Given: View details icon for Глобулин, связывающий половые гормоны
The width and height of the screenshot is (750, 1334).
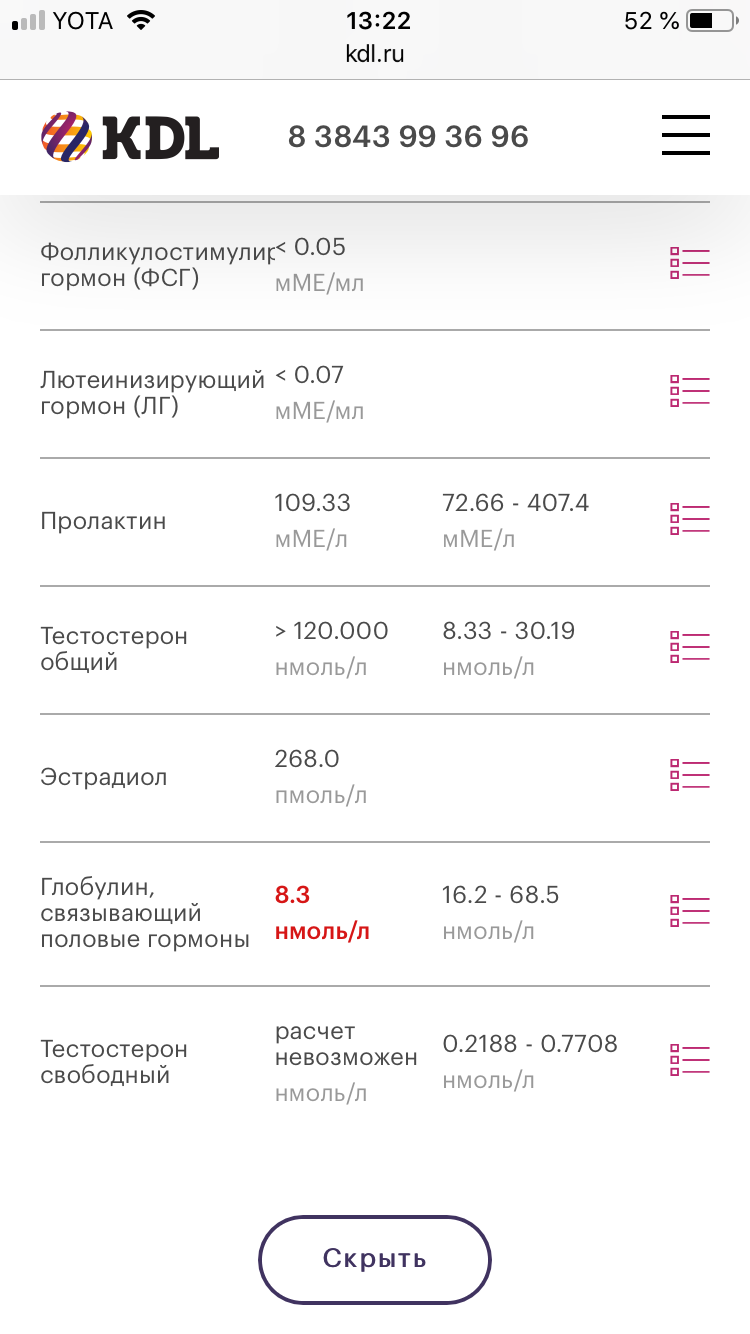Looking at the screenshot, I should (689, 911).
